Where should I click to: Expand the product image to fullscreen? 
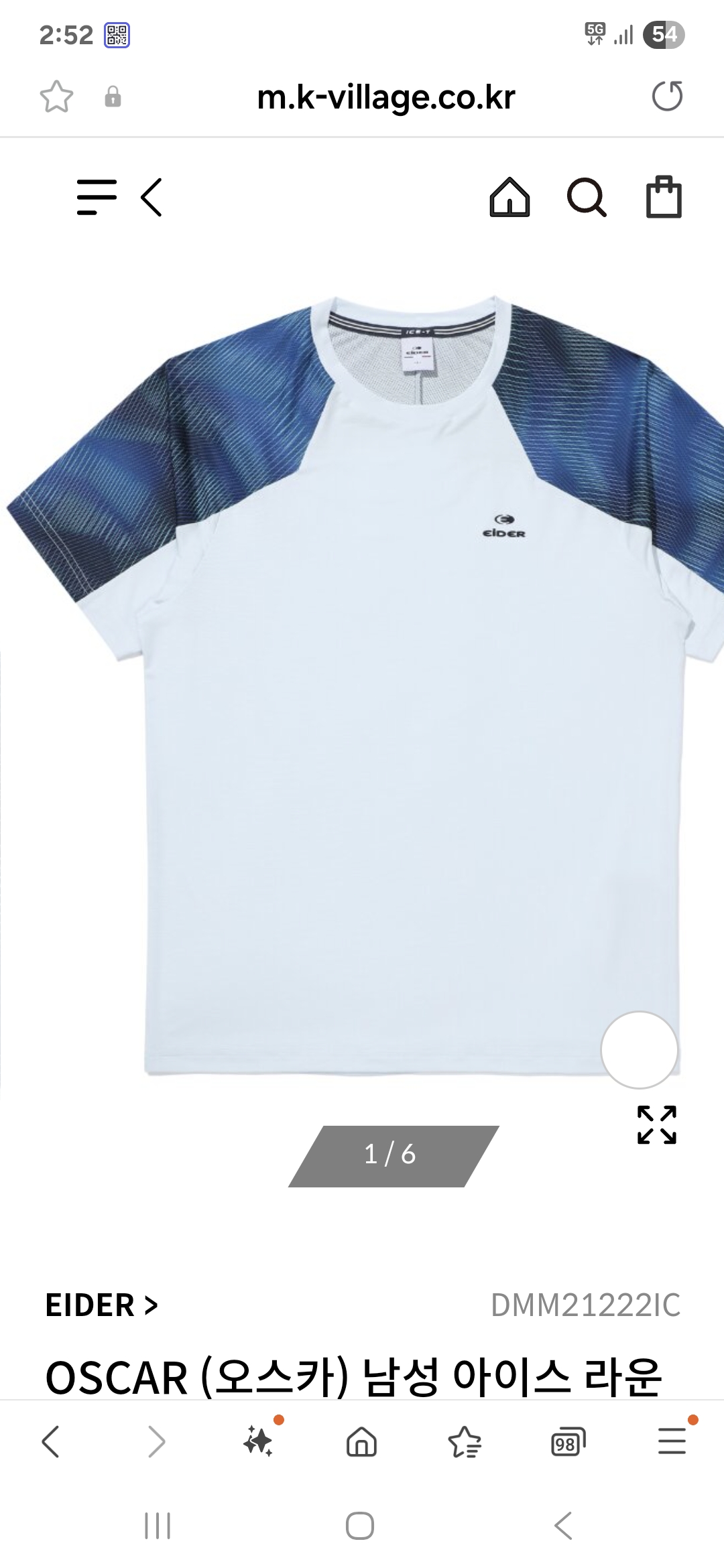tap(656, 1124)
